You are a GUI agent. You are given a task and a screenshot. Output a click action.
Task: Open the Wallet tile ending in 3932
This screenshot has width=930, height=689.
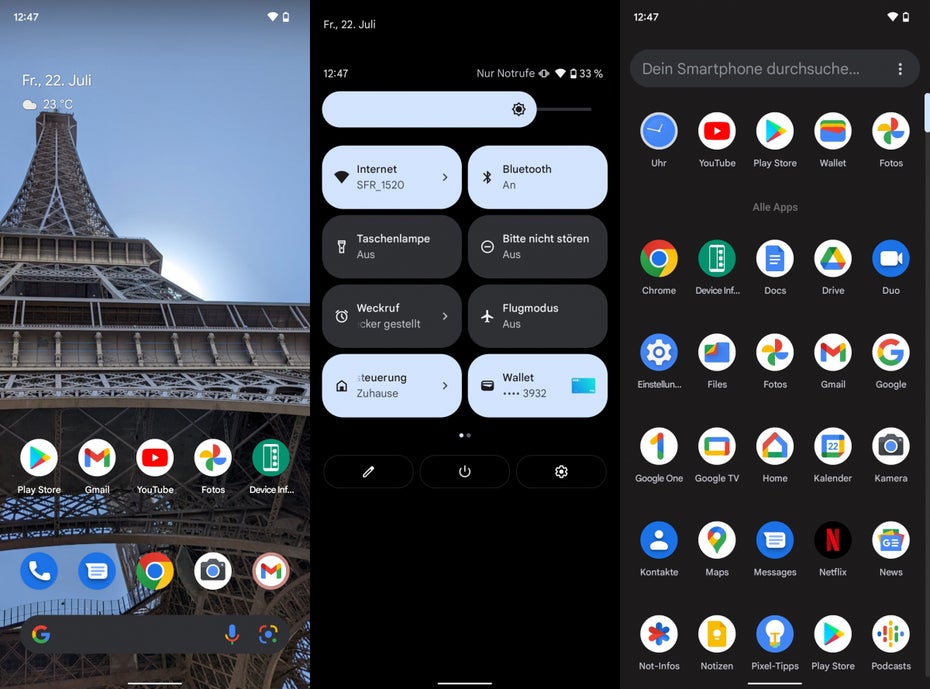click(x=537, y=385)
